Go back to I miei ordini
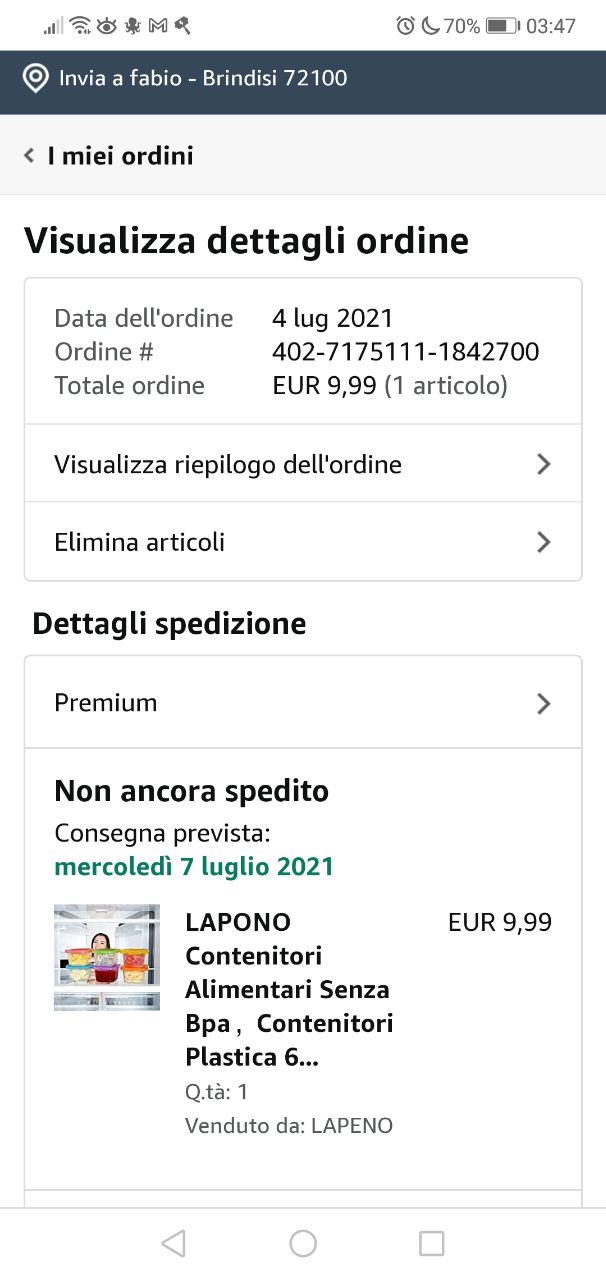 tap(110, 156)
